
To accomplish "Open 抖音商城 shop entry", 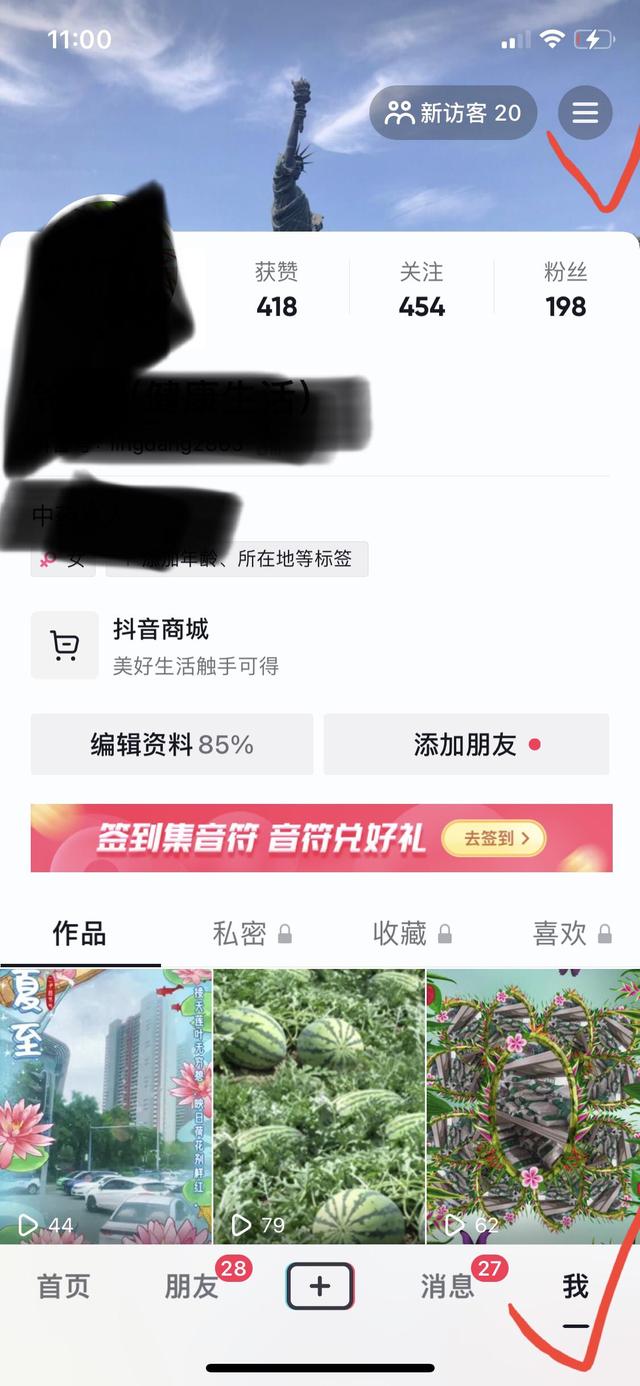I will click(x=320, y=645).
